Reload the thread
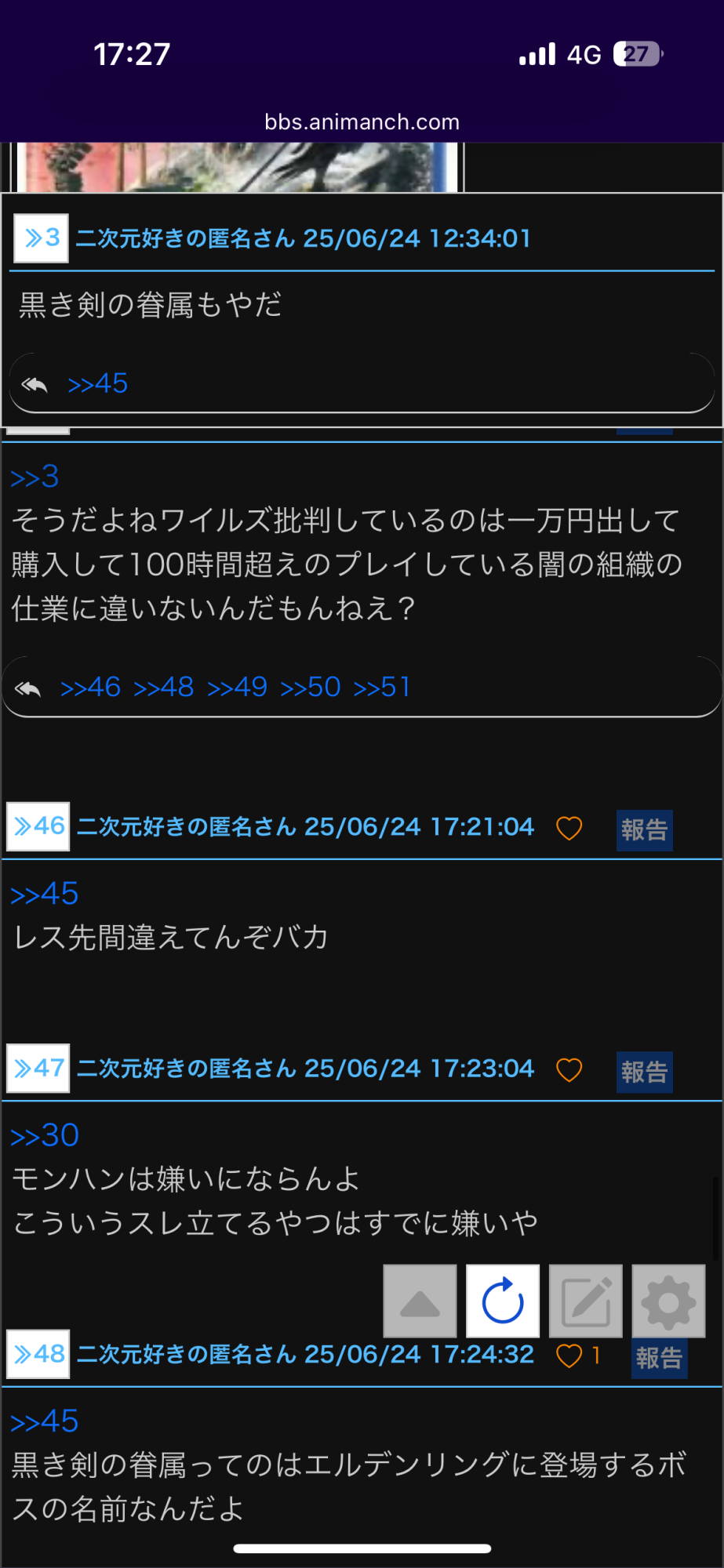The image size is (724, 1568). pos(503,1301)
